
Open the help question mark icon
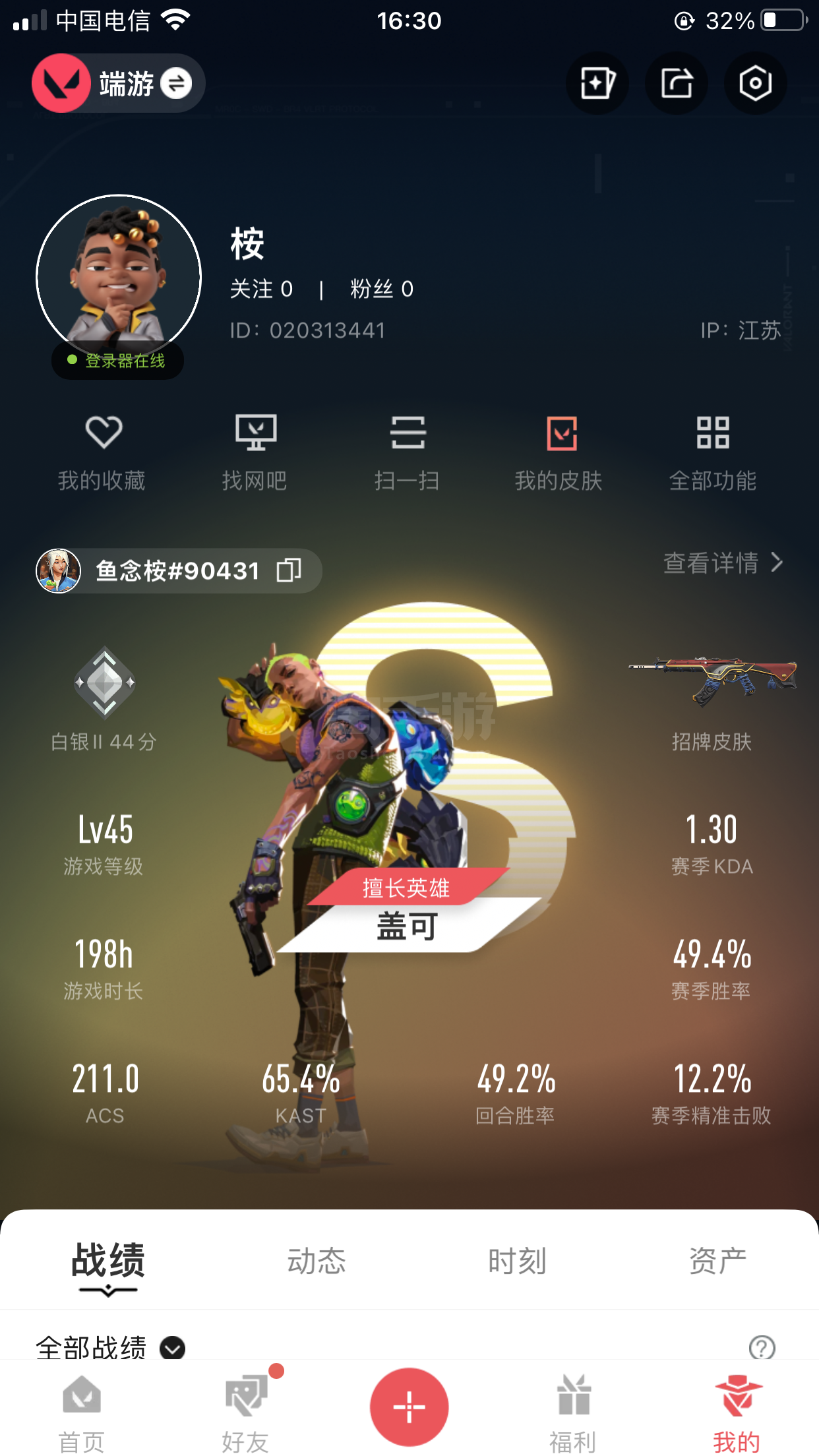(762, 1347)
